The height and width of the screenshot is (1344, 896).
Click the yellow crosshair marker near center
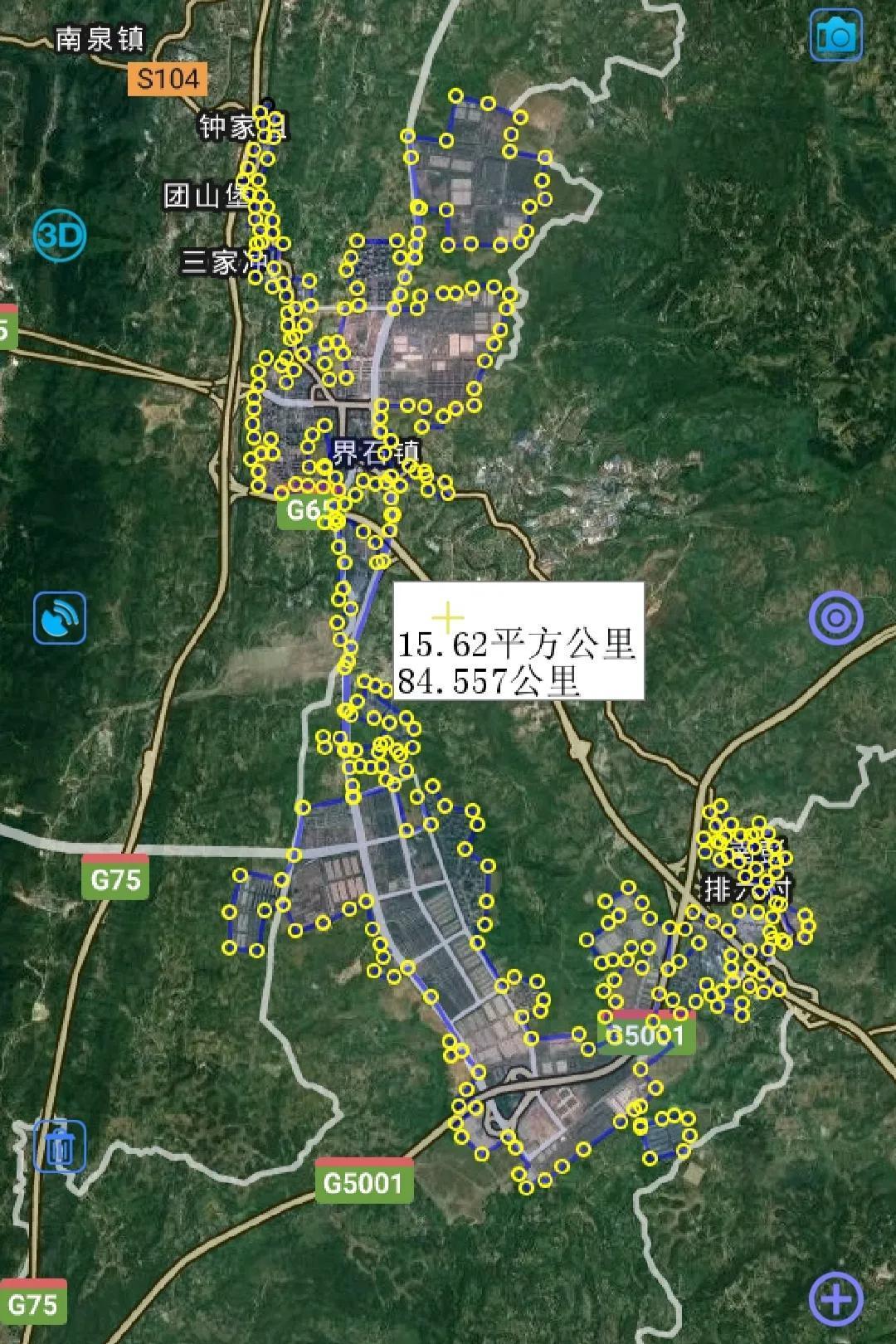pos(446,618)
